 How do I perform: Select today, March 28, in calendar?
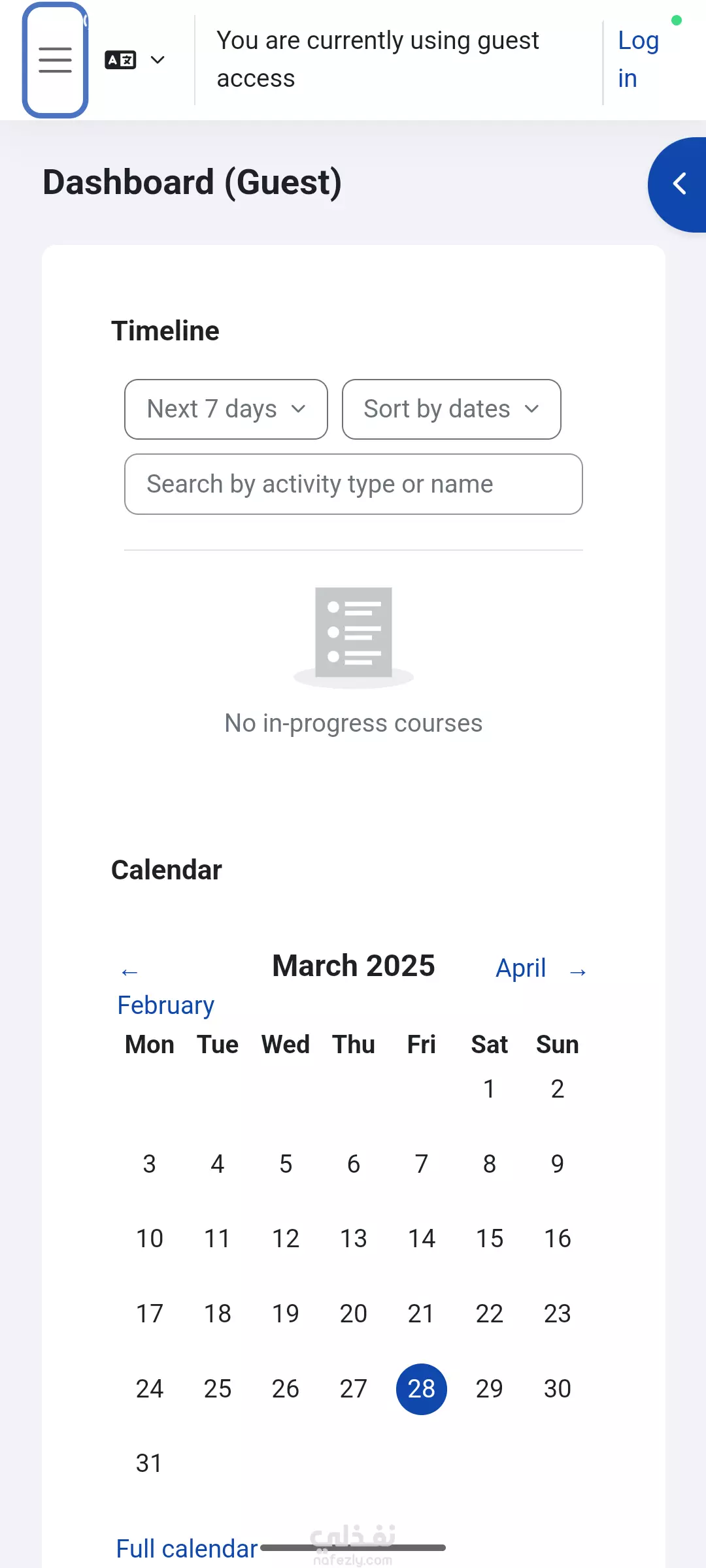421,1389
